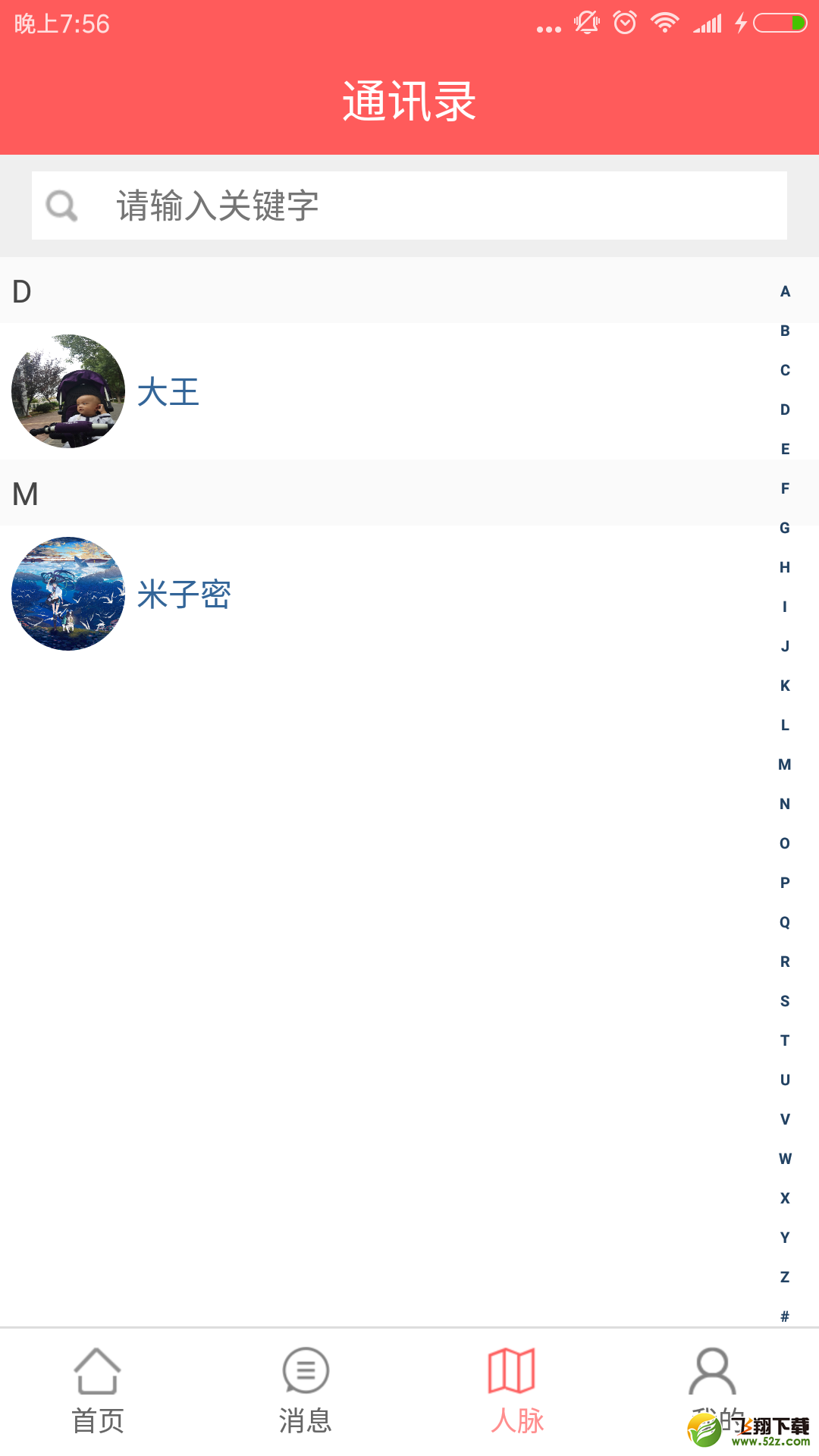Jump to letter Z in index
This screenshot has height=1456, width=819.
point(785,1277)
